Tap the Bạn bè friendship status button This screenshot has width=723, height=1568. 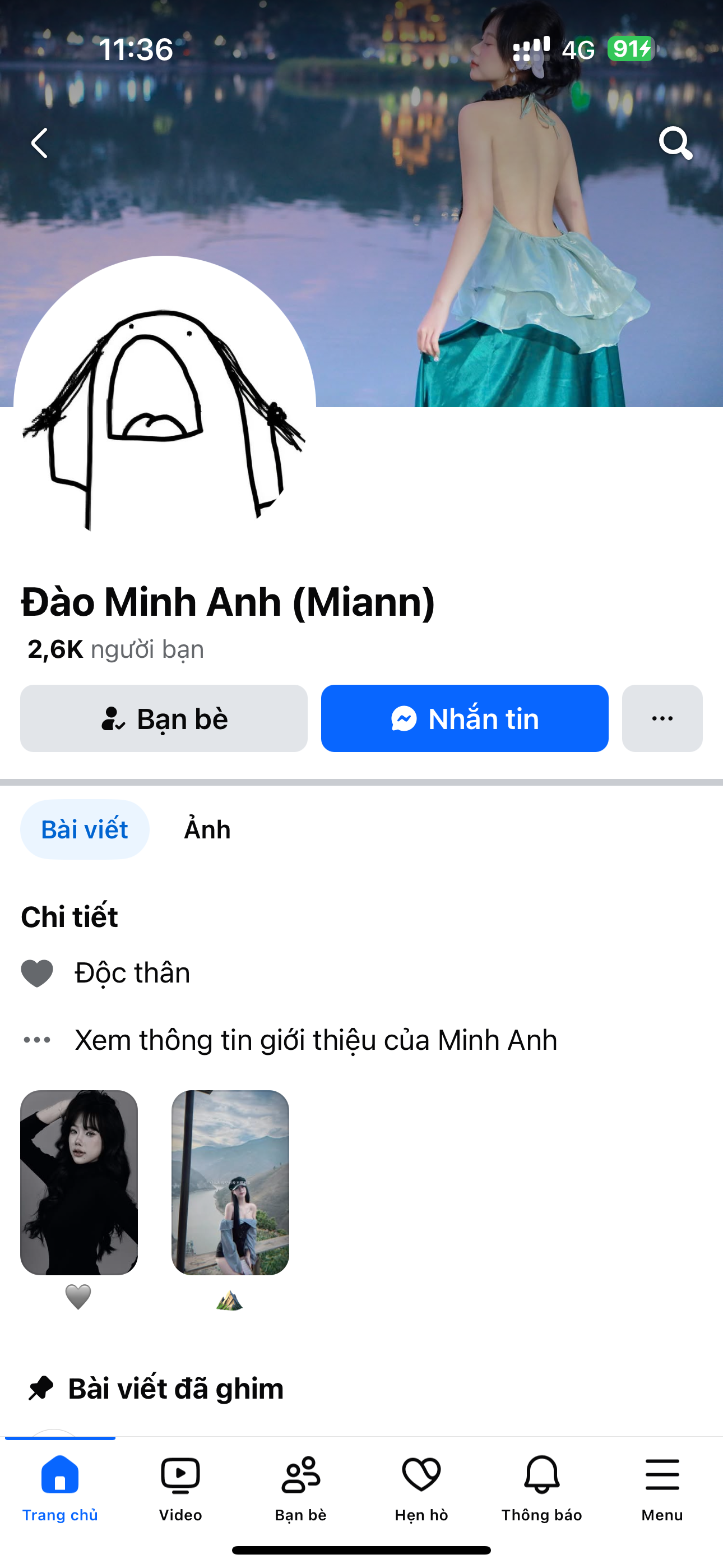(164, 718)
